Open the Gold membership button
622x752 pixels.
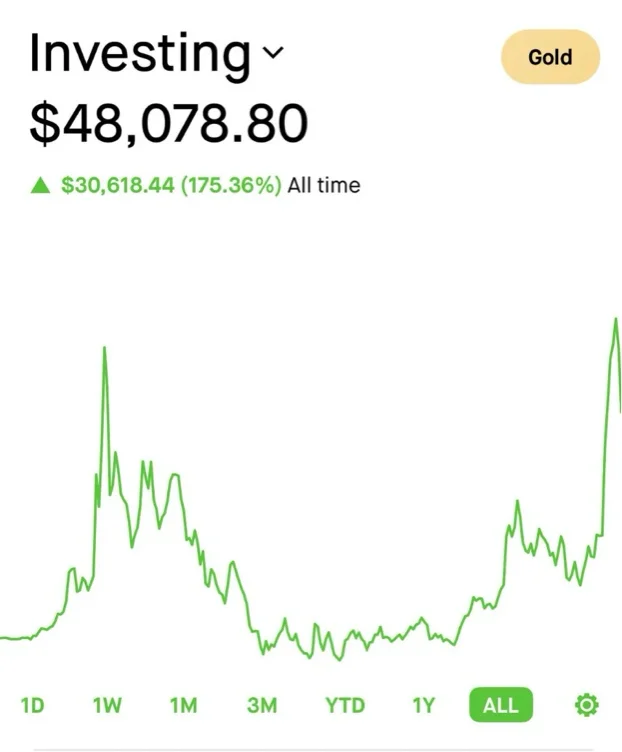tap(549, 57)
